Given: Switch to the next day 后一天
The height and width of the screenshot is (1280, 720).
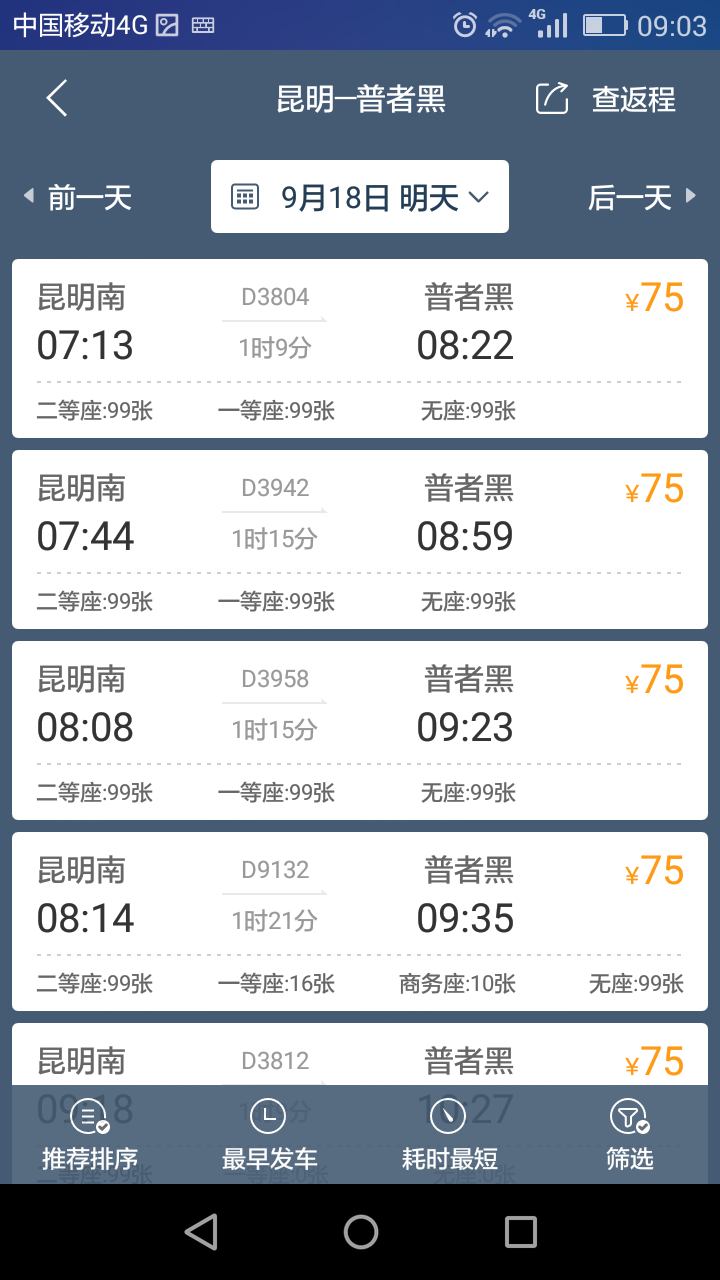Looking at the screenshot, I should [x=642, y=197].
